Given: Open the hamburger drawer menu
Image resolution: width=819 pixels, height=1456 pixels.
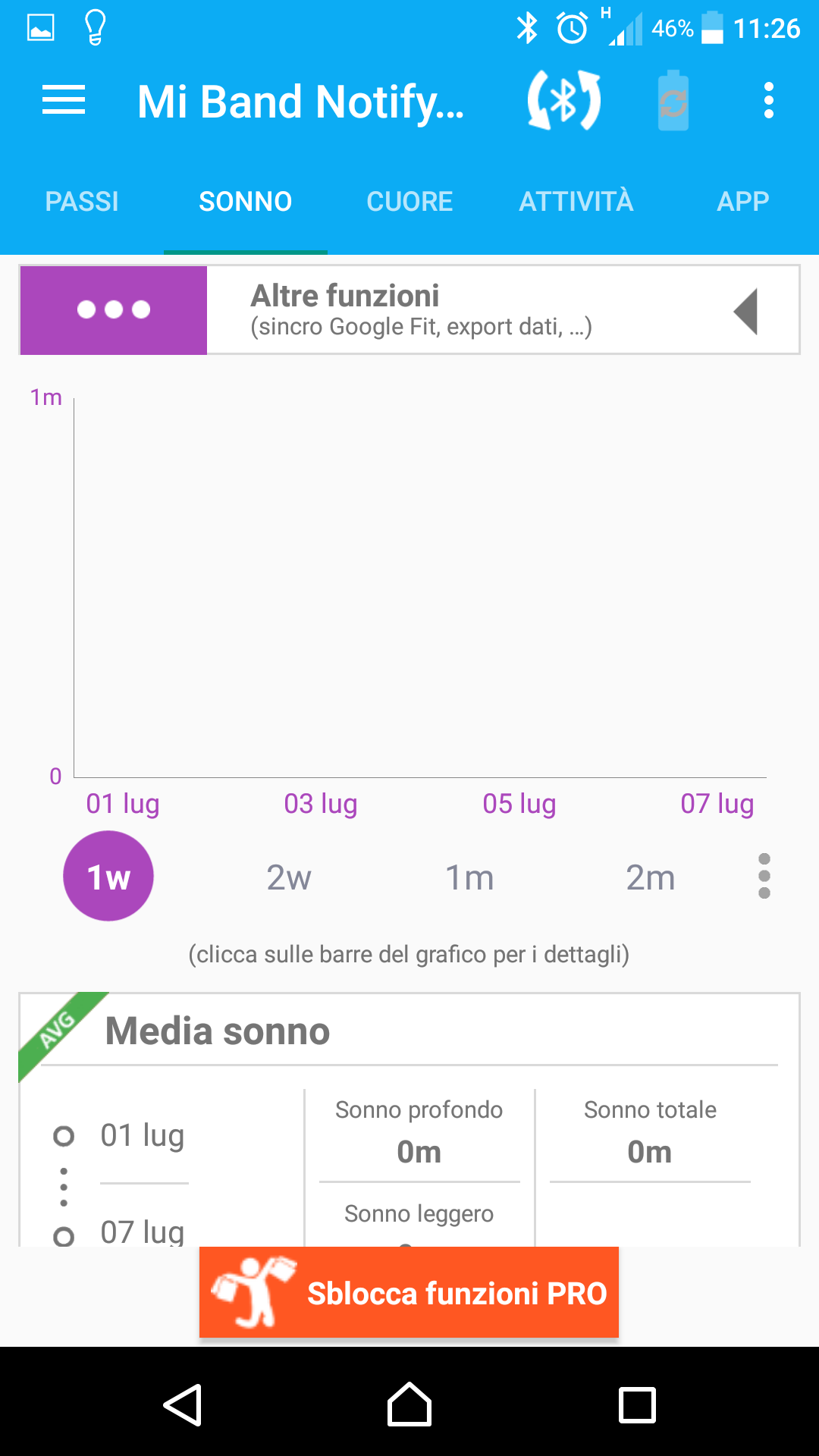Looking at the screenshot, I should click(x=64, y=101).
